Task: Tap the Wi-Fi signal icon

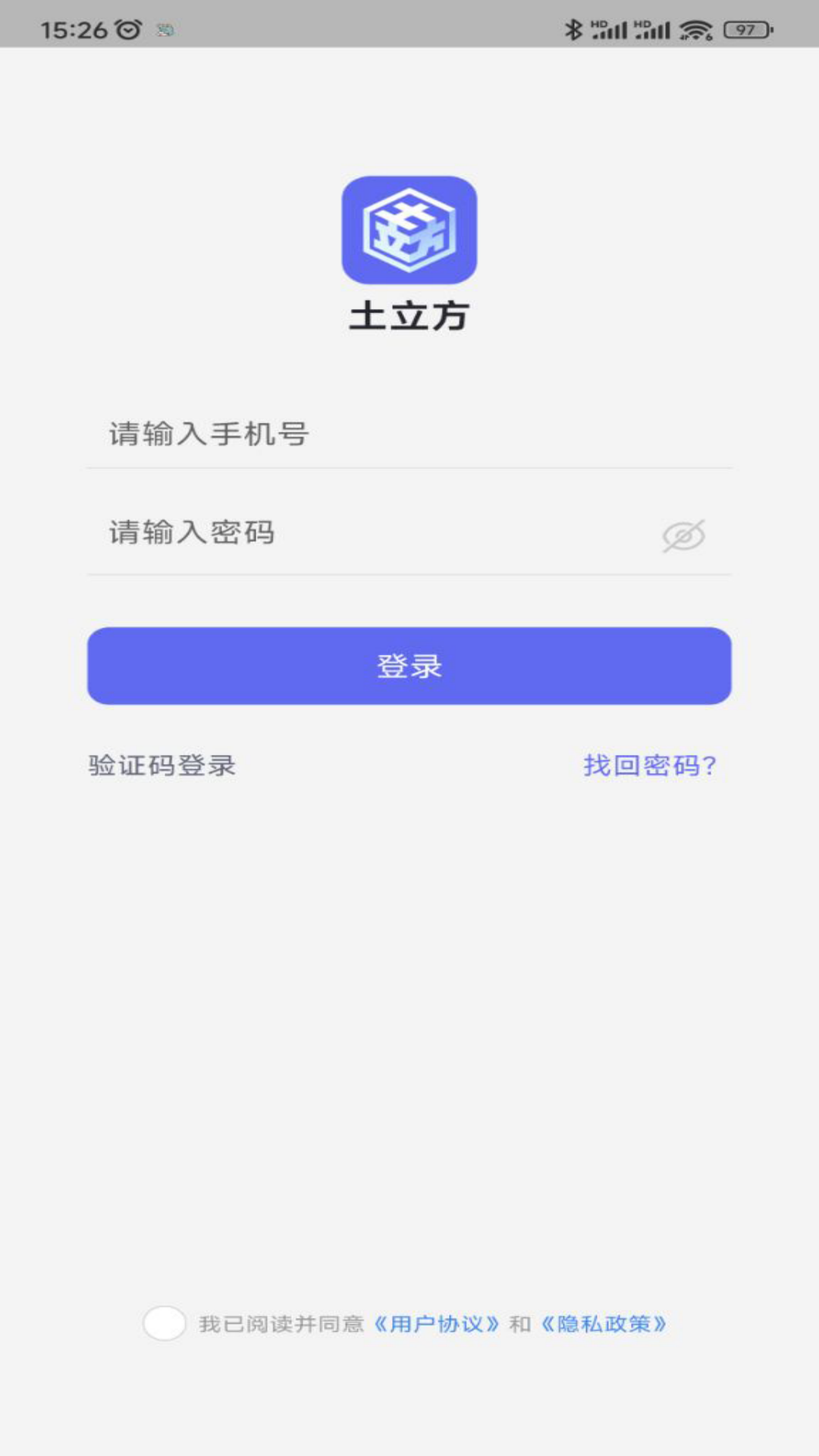Action: (694, 30)
